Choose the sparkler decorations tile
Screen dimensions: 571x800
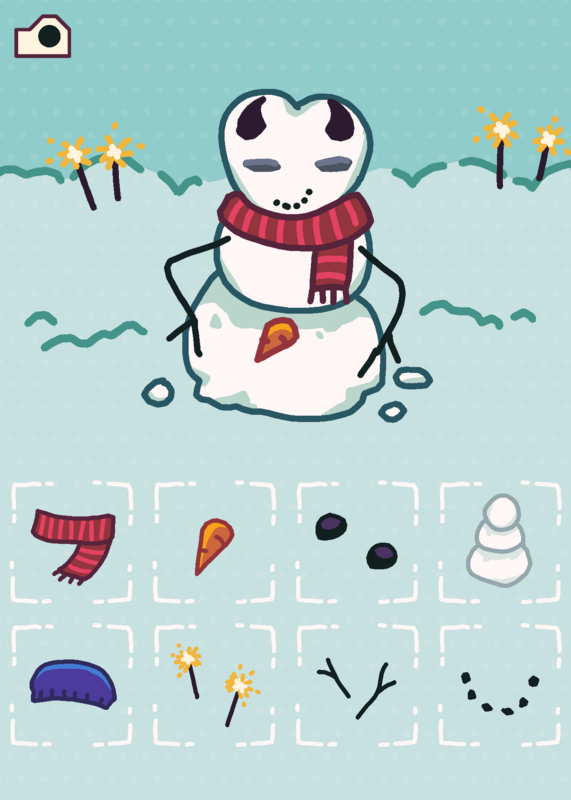[x=214, y=685]
